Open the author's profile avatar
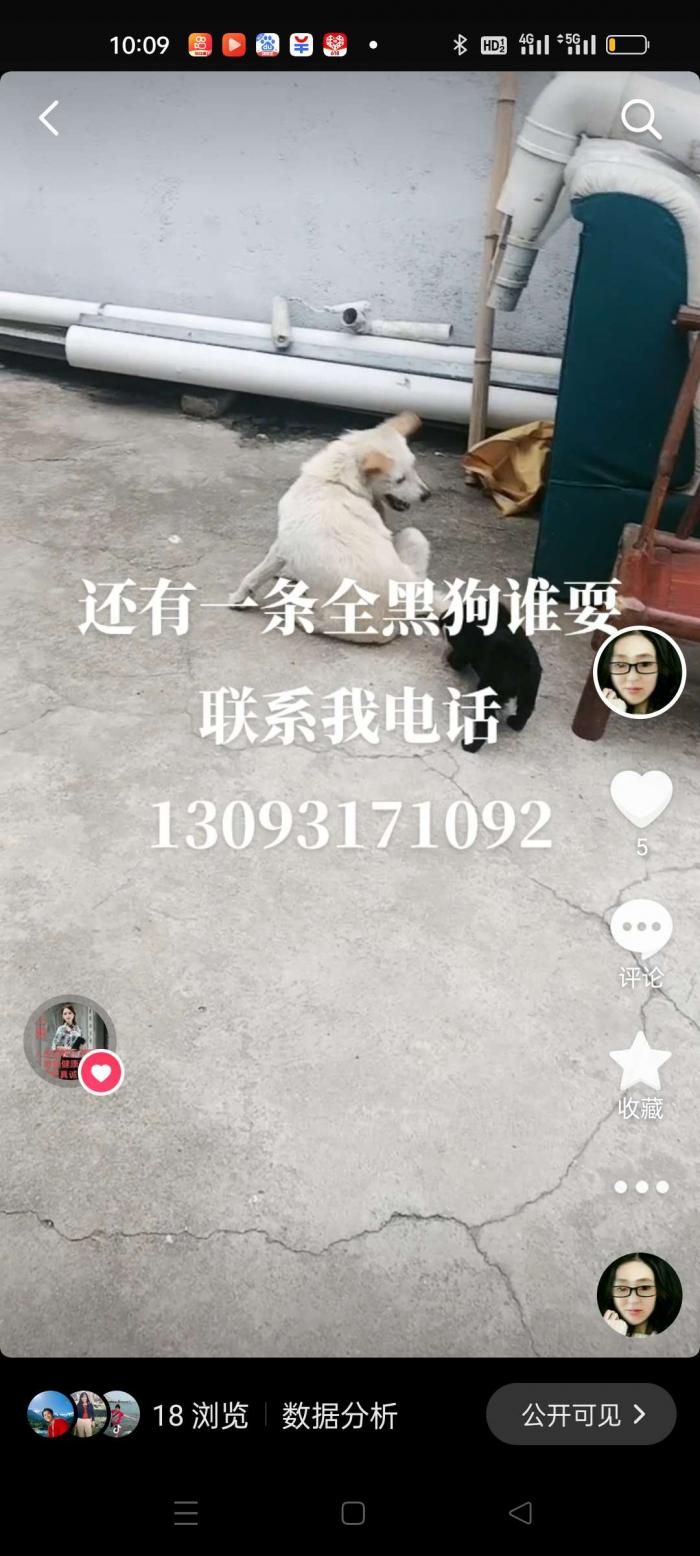The image size is (700, 1556). (639, 673)
